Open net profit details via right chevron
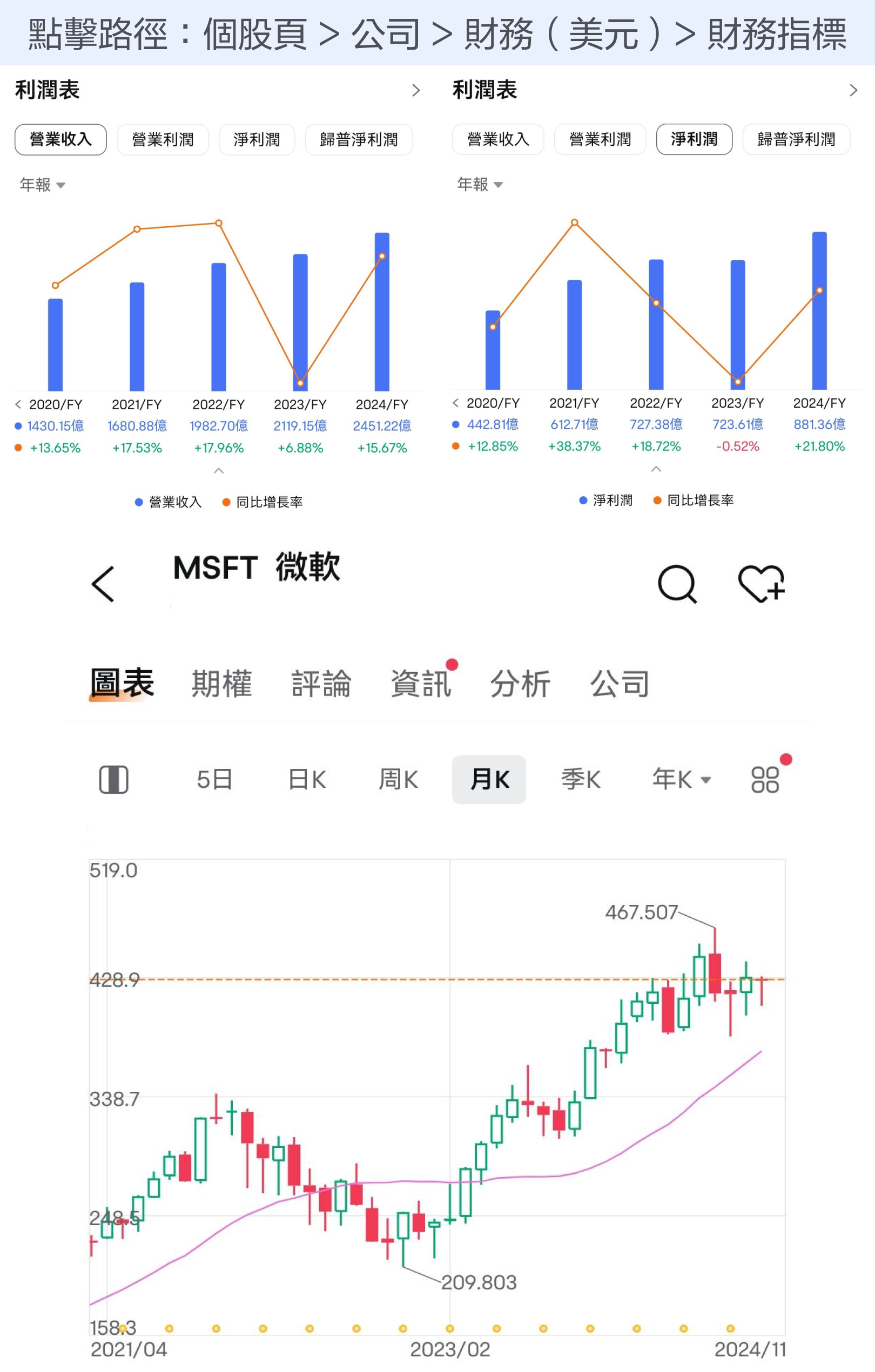This screenshot has width=875, height=1372. 853,91
